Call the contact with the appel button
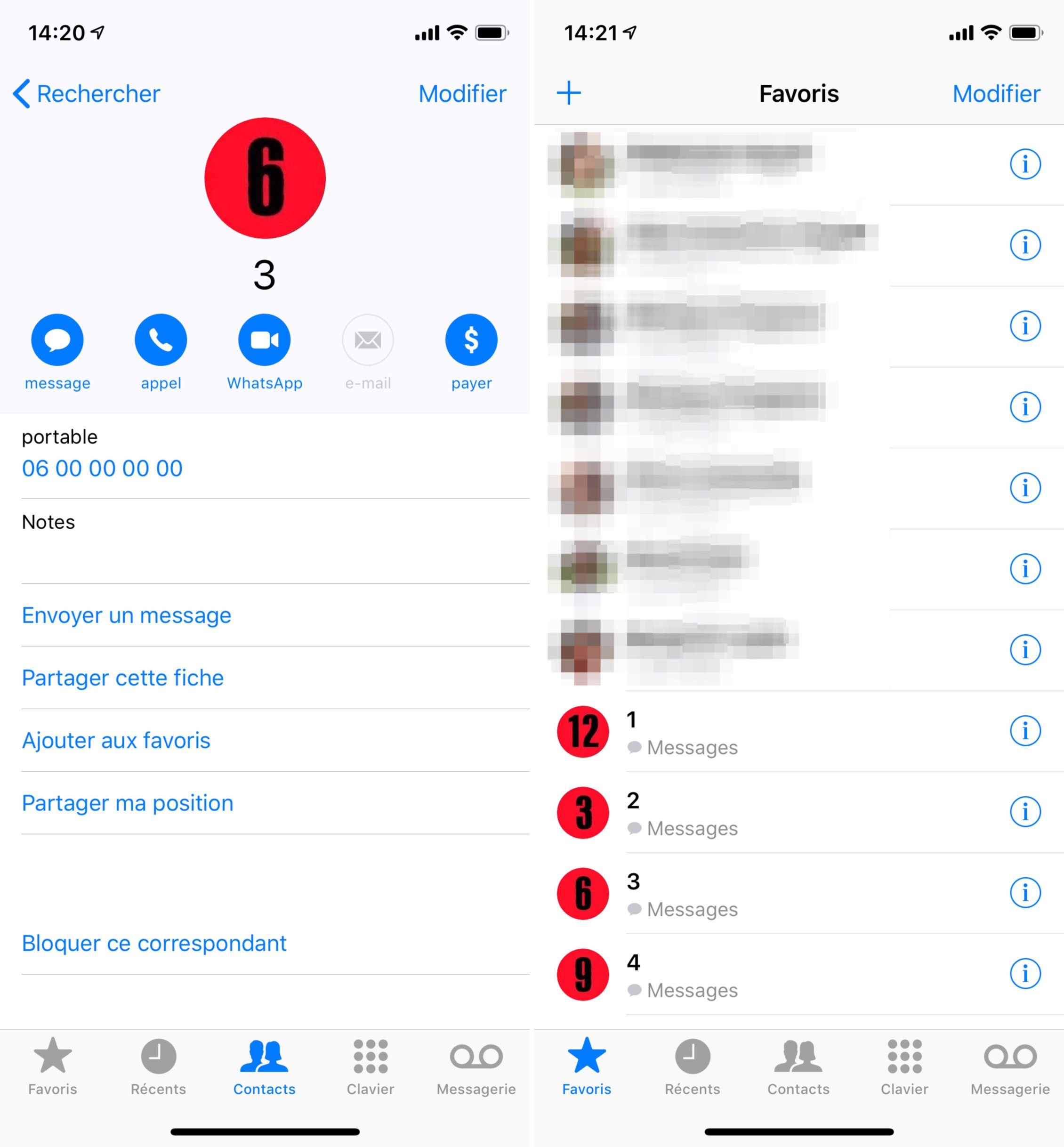This screenshot has height=1147, width=1064. (161, 340)
